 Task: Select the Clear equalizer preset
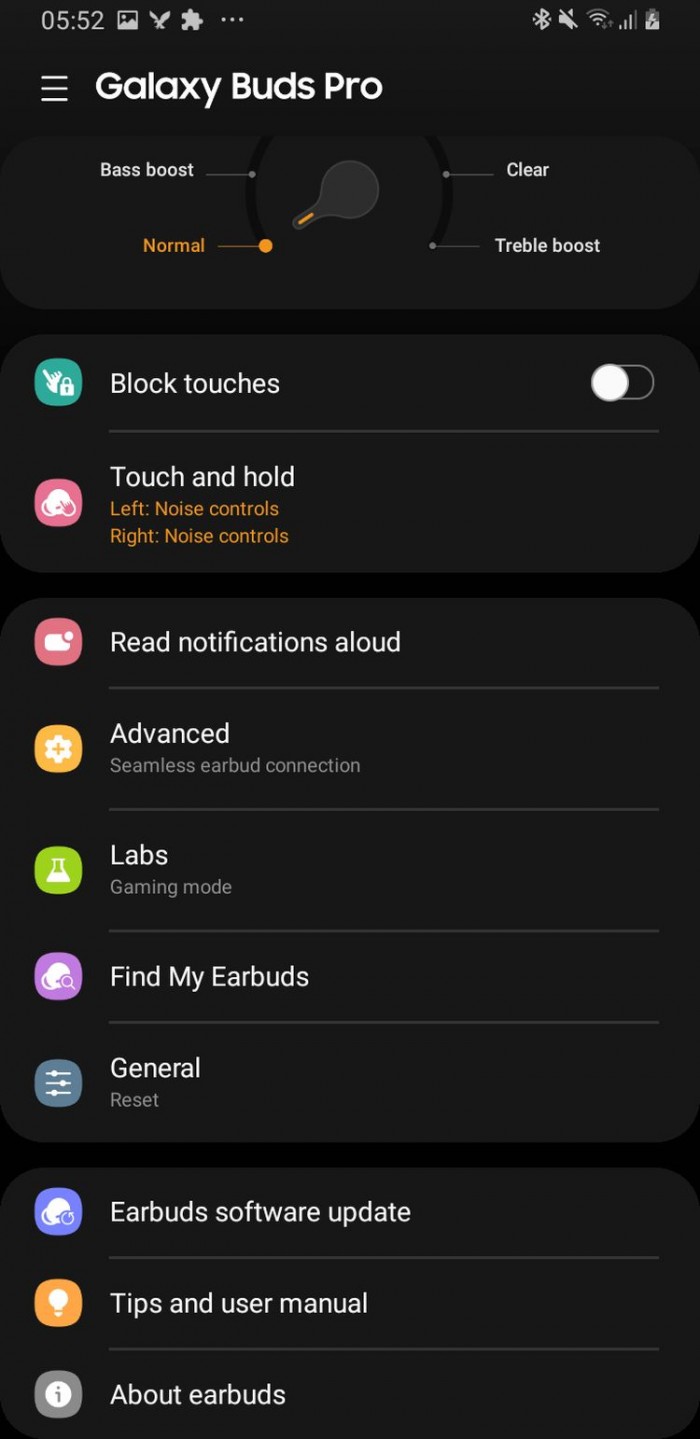tap(527, 170)
